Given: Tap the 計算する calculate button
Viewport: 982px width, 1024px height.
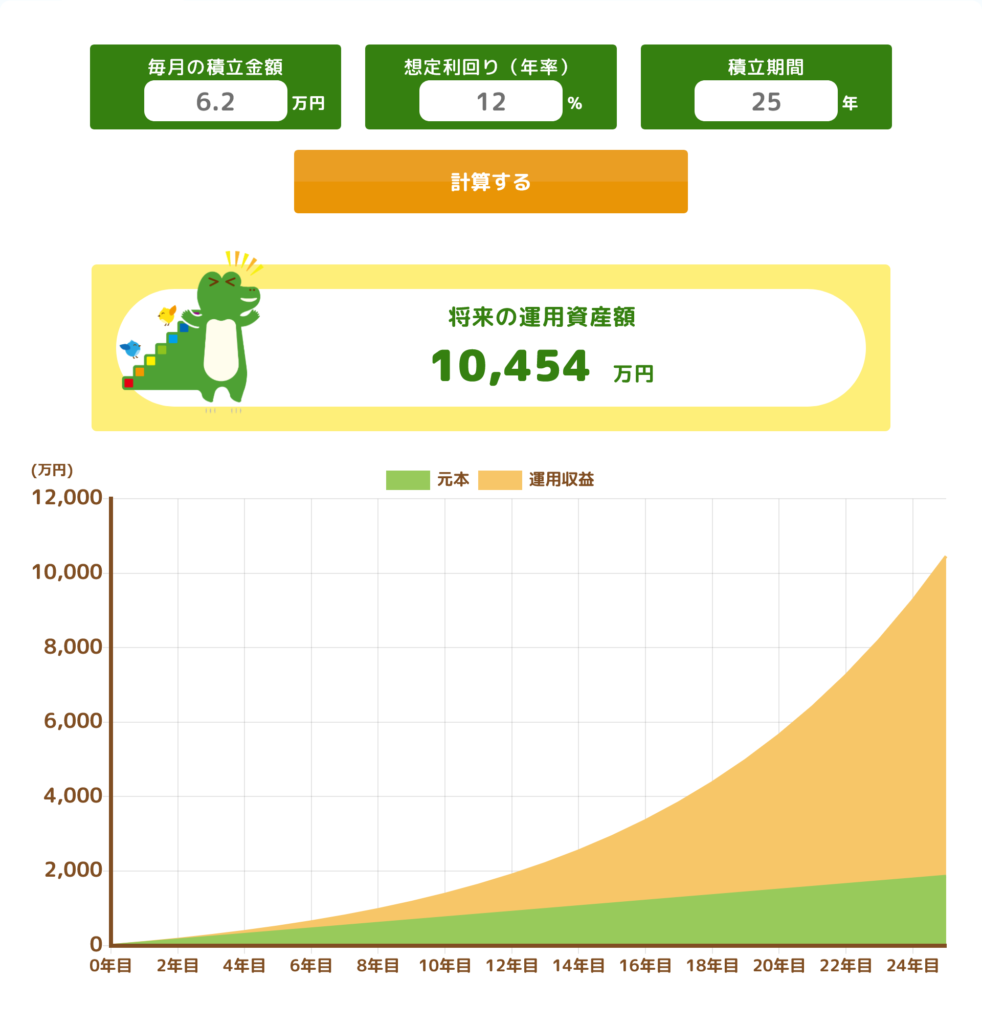Looking at the screenshot, I should point(490,182).
